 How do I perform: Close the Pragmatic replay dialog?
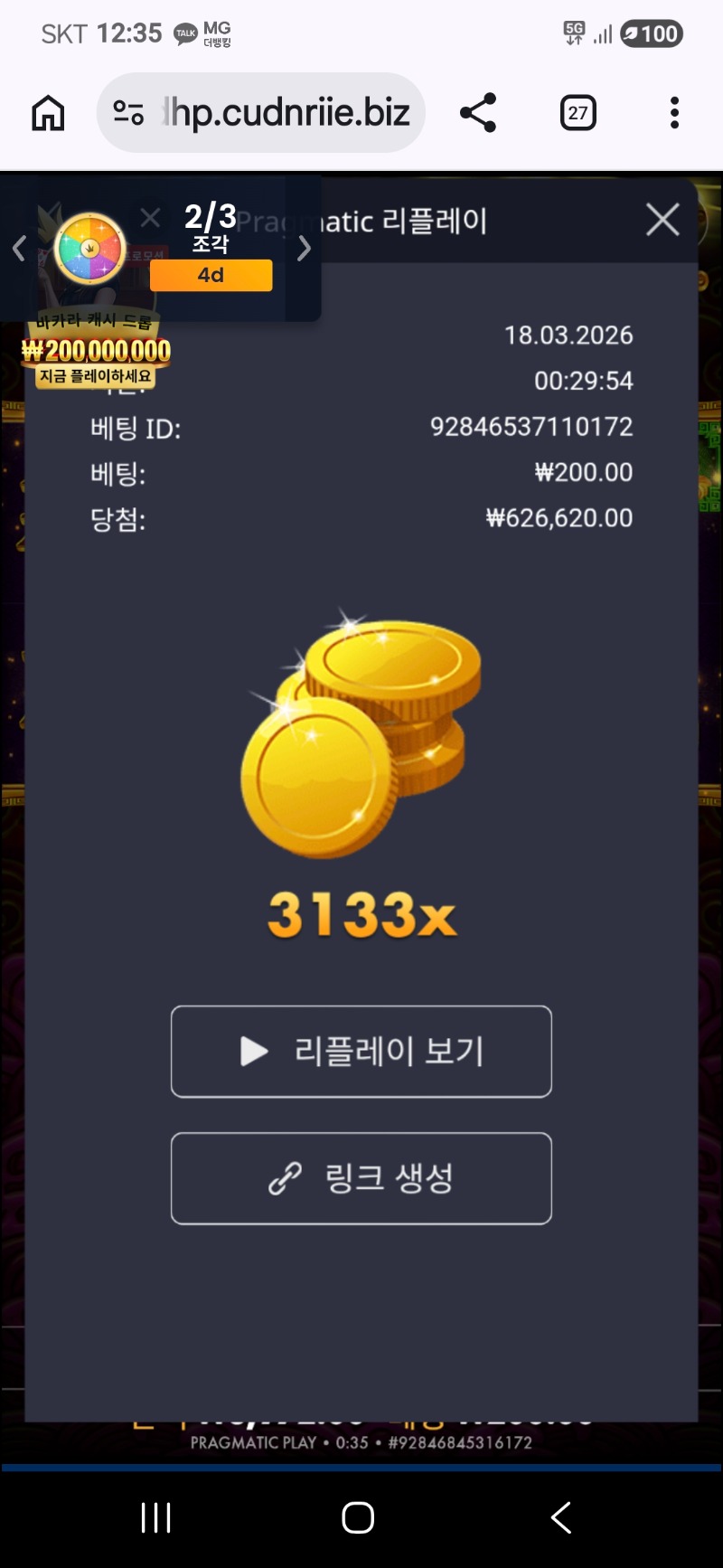[662, 220]
